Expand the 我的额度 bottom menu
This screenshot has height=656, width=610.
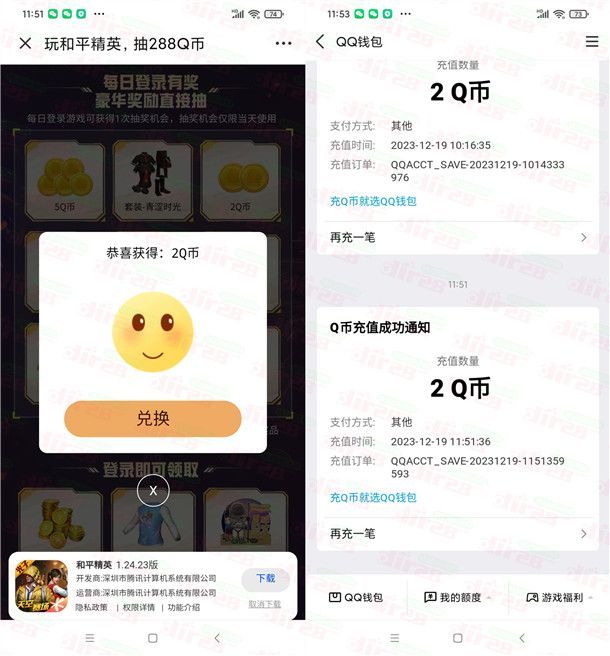(458, 597)
